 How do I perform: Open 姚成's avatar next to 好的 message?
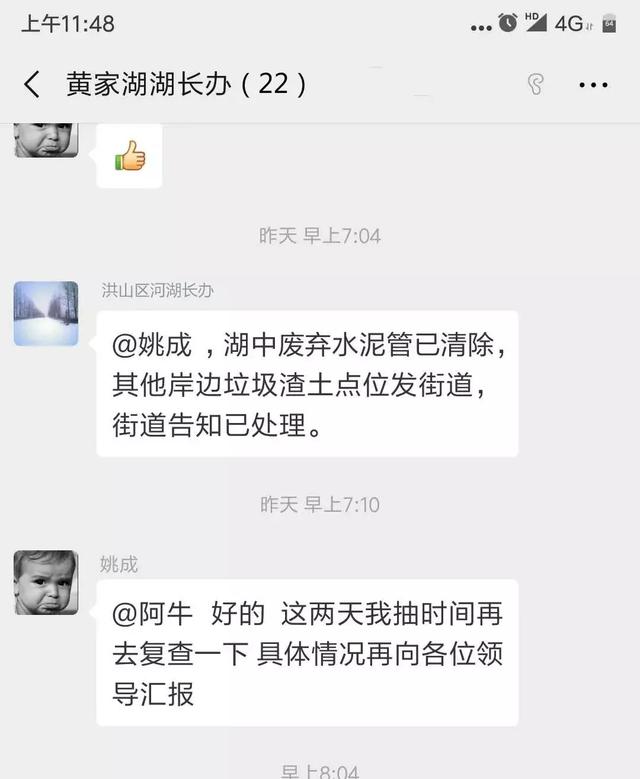pos(46,582)
